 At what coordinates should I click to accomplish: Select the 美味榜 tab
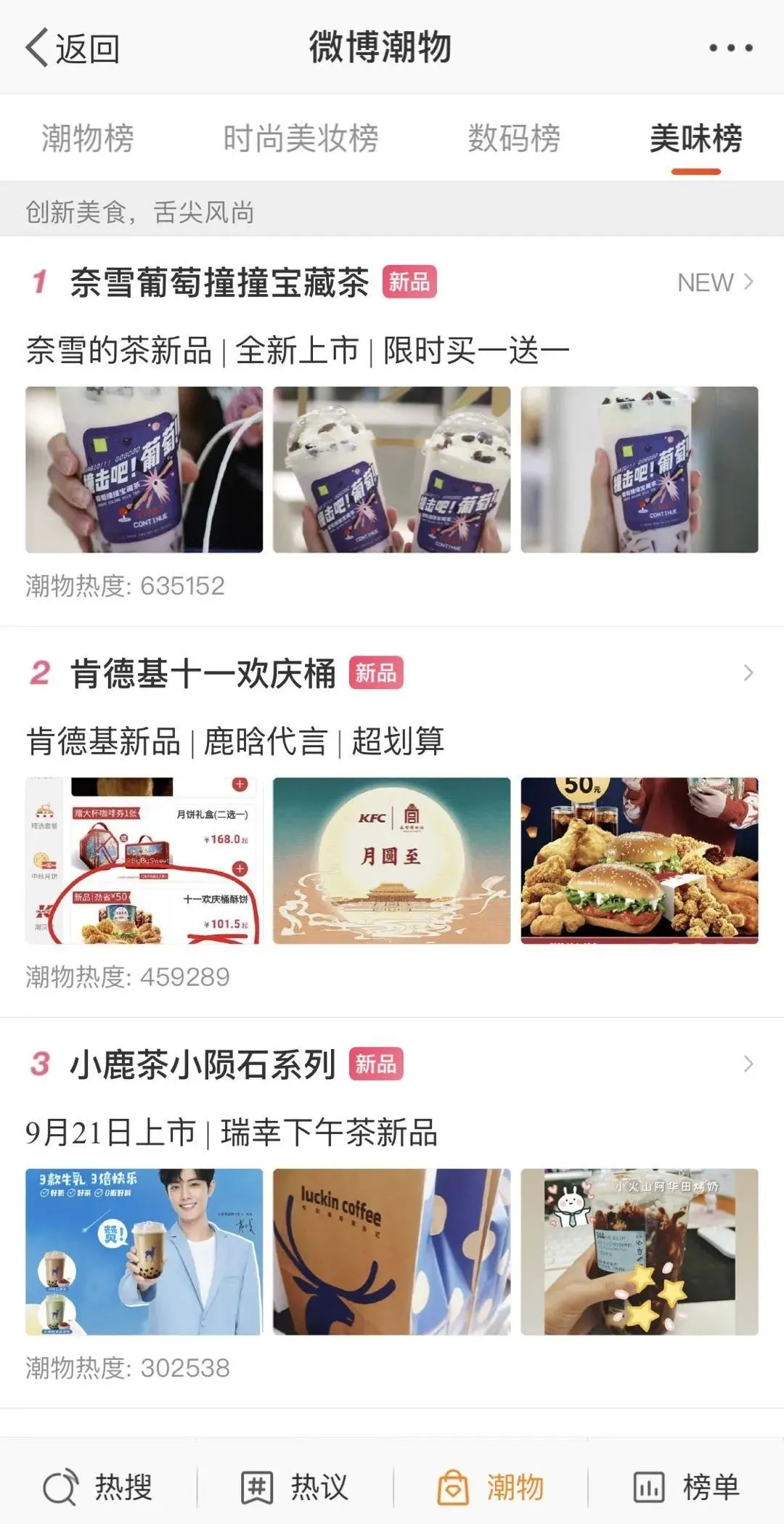tap(695, 139)
